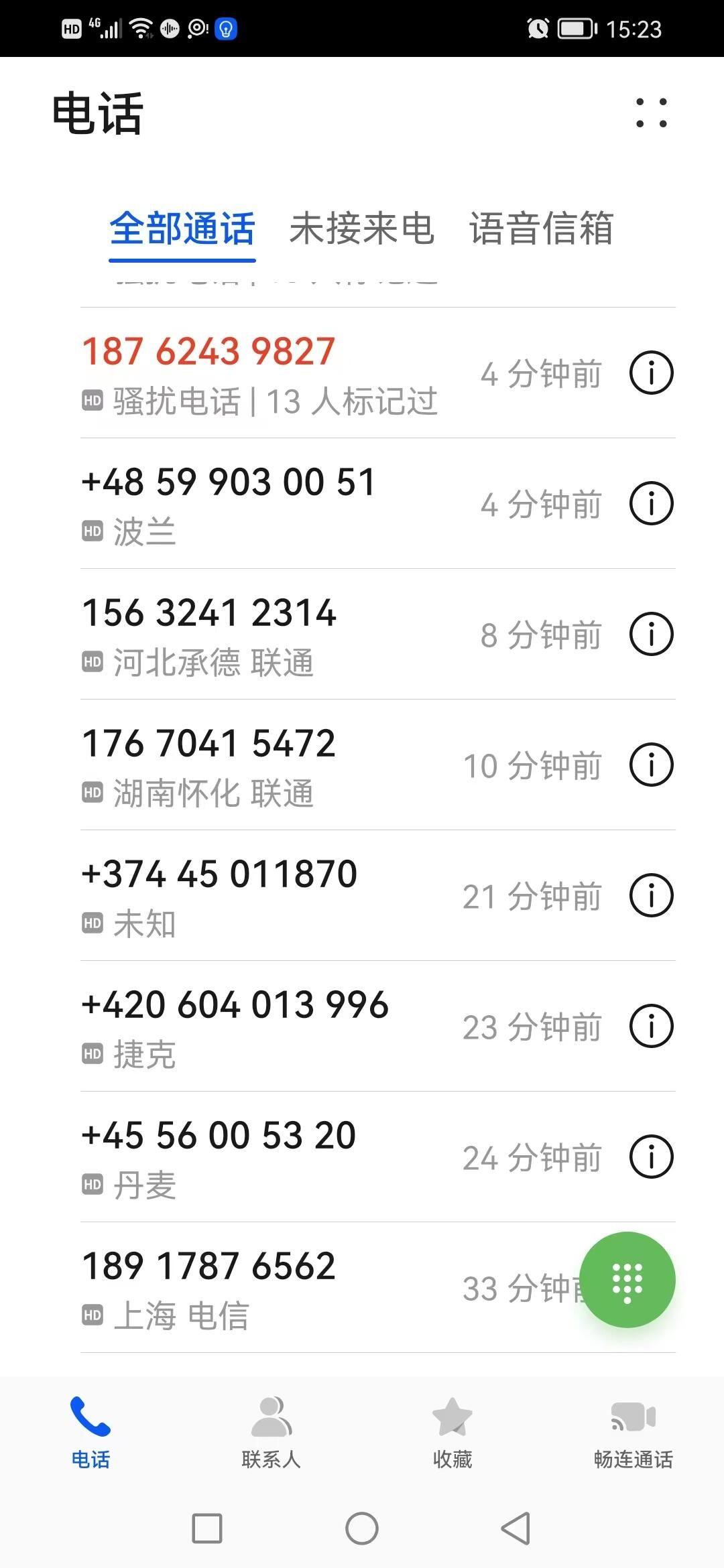Screen dimensions: 724x1568
Task: Call back 187 6243 9827
Action: click(x=268, y=373)
